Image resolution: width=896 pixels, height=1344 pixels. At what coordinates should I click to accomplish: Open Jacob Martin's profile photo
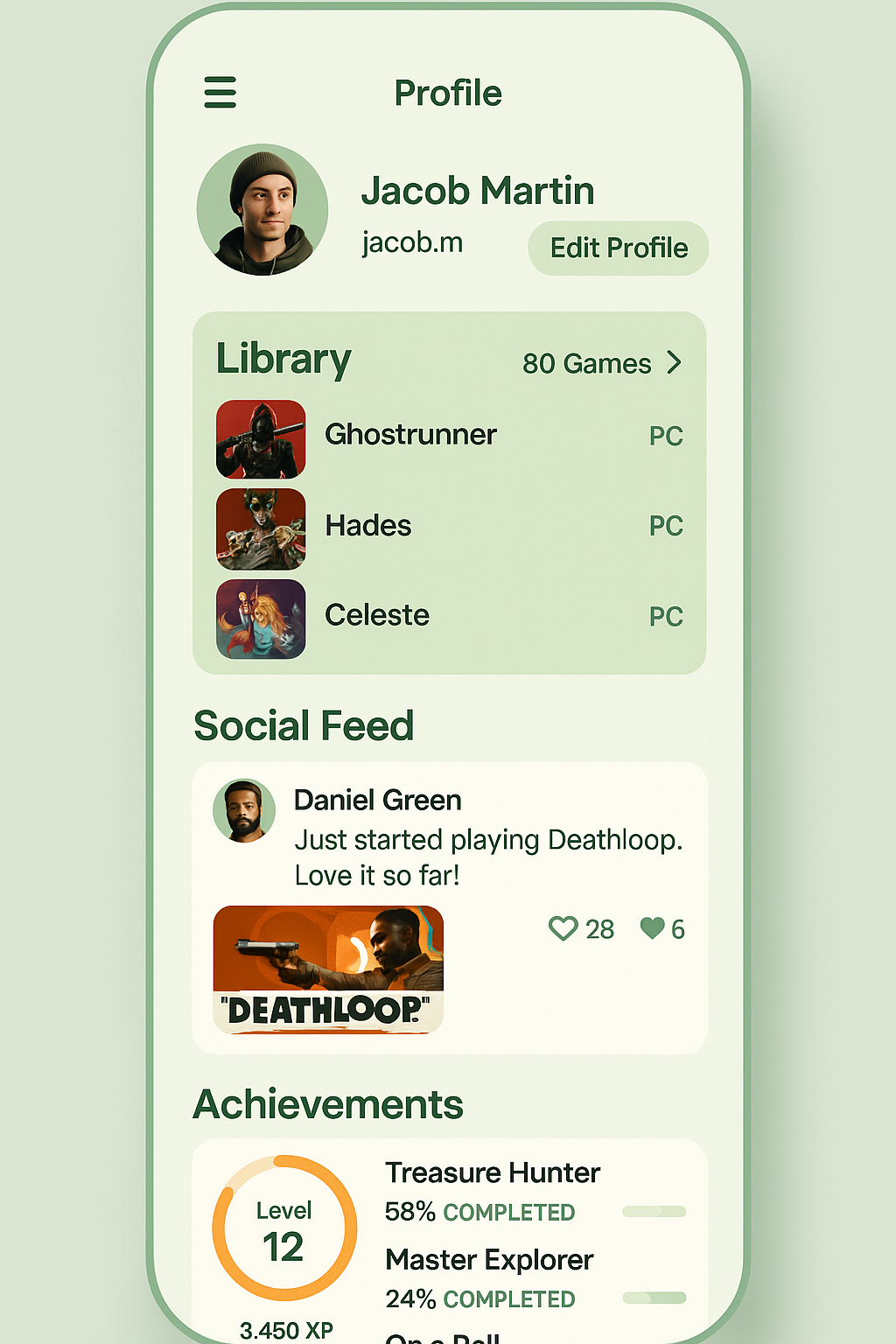pos(262,210)
